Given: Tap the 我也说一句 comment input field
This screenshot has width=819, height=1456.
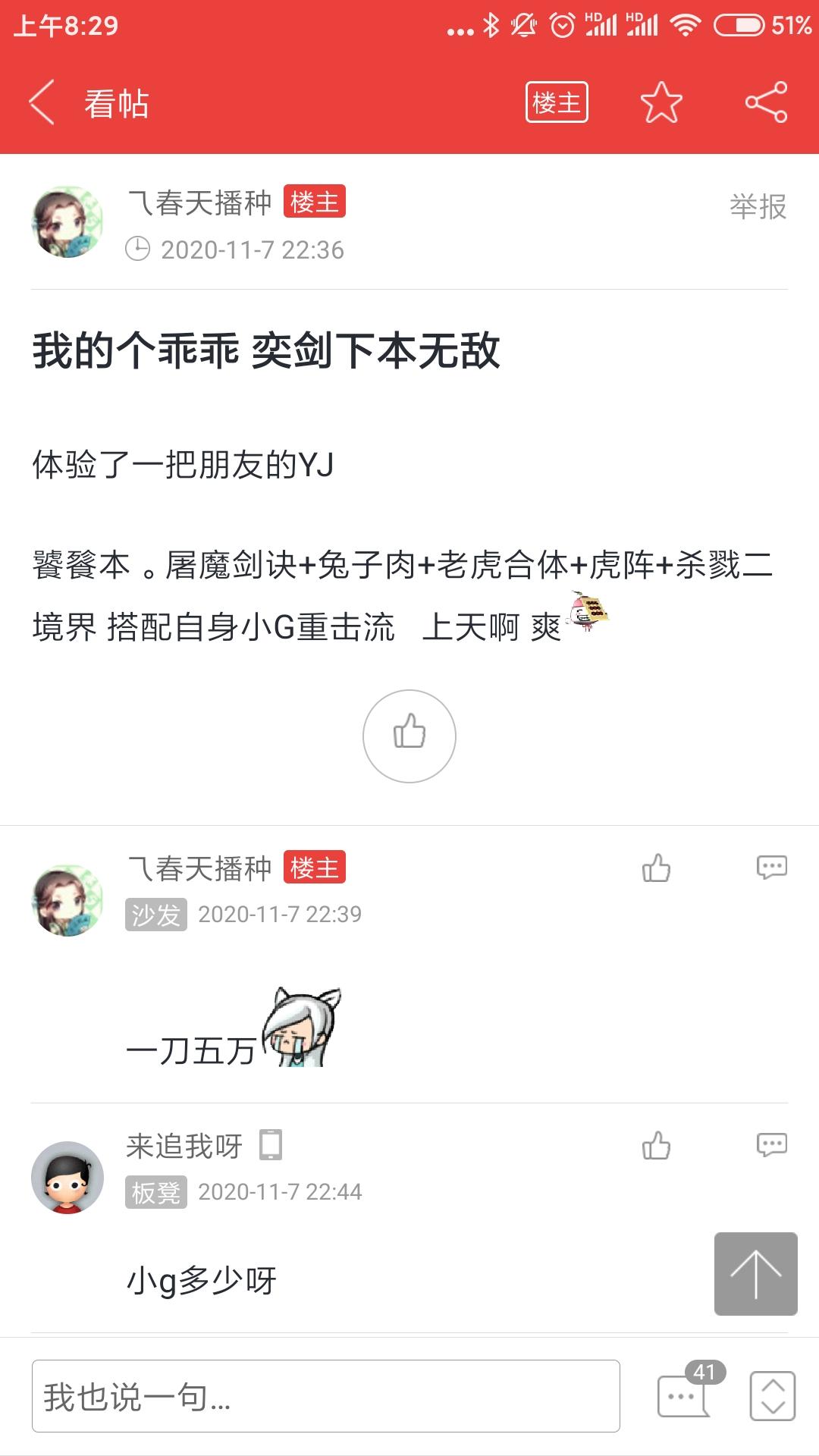Looking at the screenshot, I should [x=326, y=1396].
